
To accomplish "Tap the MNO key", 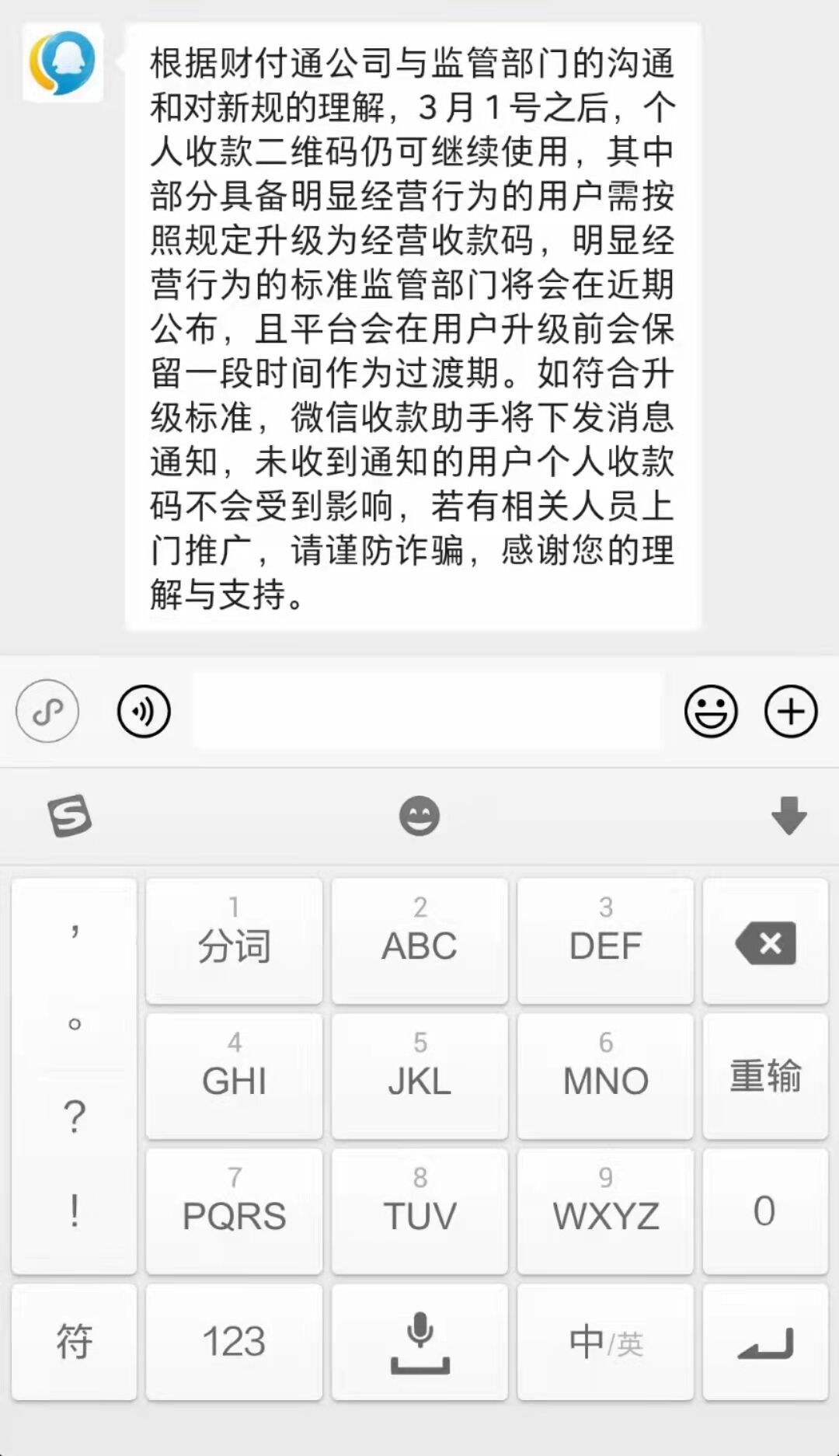I will [605, 1076].
